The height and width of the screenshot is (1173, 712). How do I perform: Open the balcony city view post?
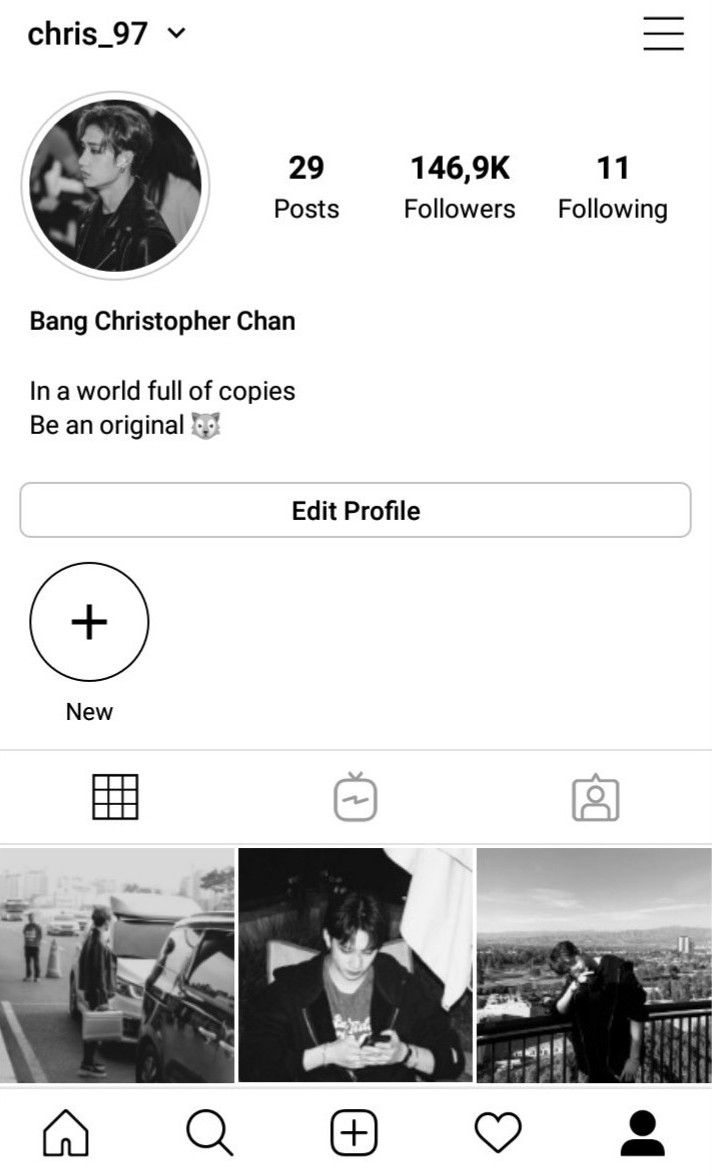pyautogui.click(x=594, y=965)
